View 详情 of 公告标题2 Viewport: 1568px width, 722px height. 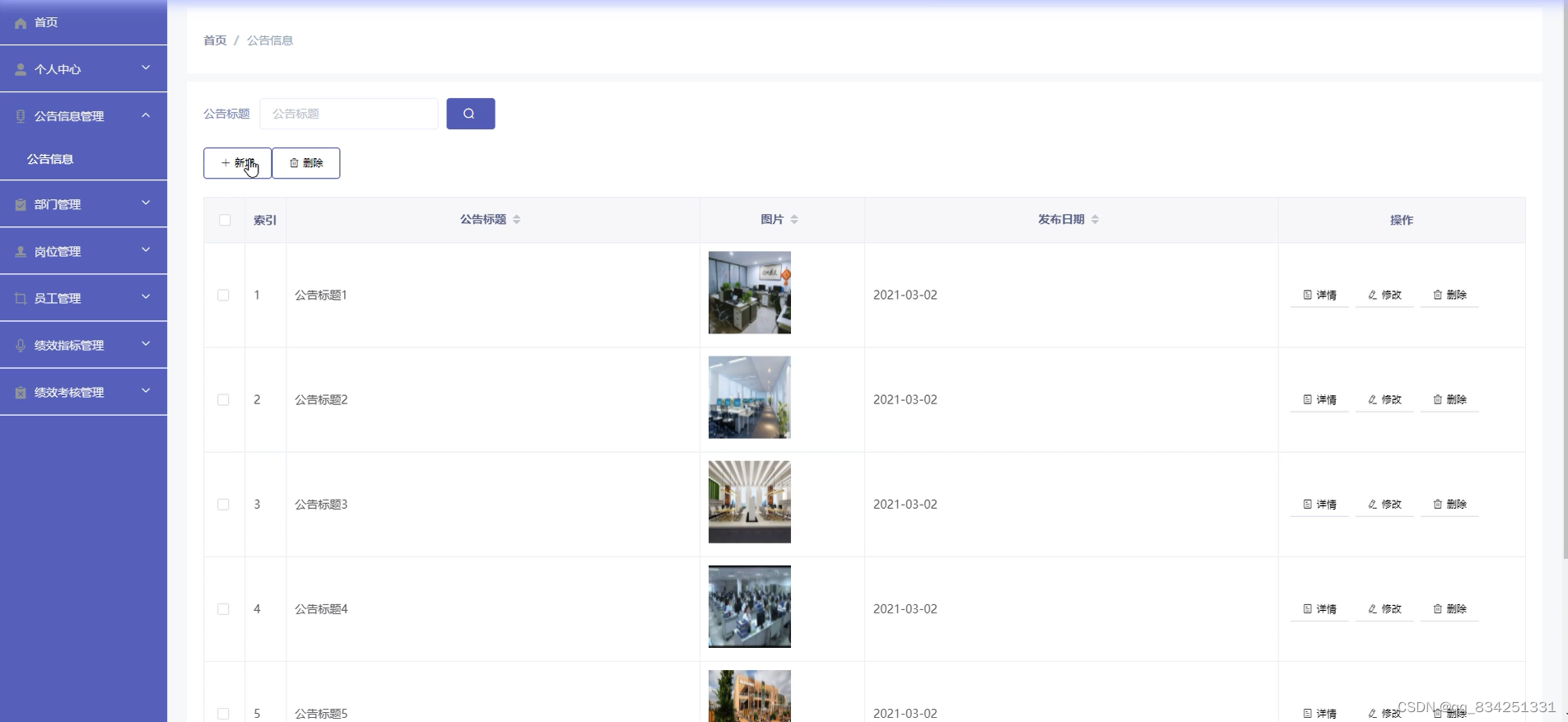tap(1319, 399)
